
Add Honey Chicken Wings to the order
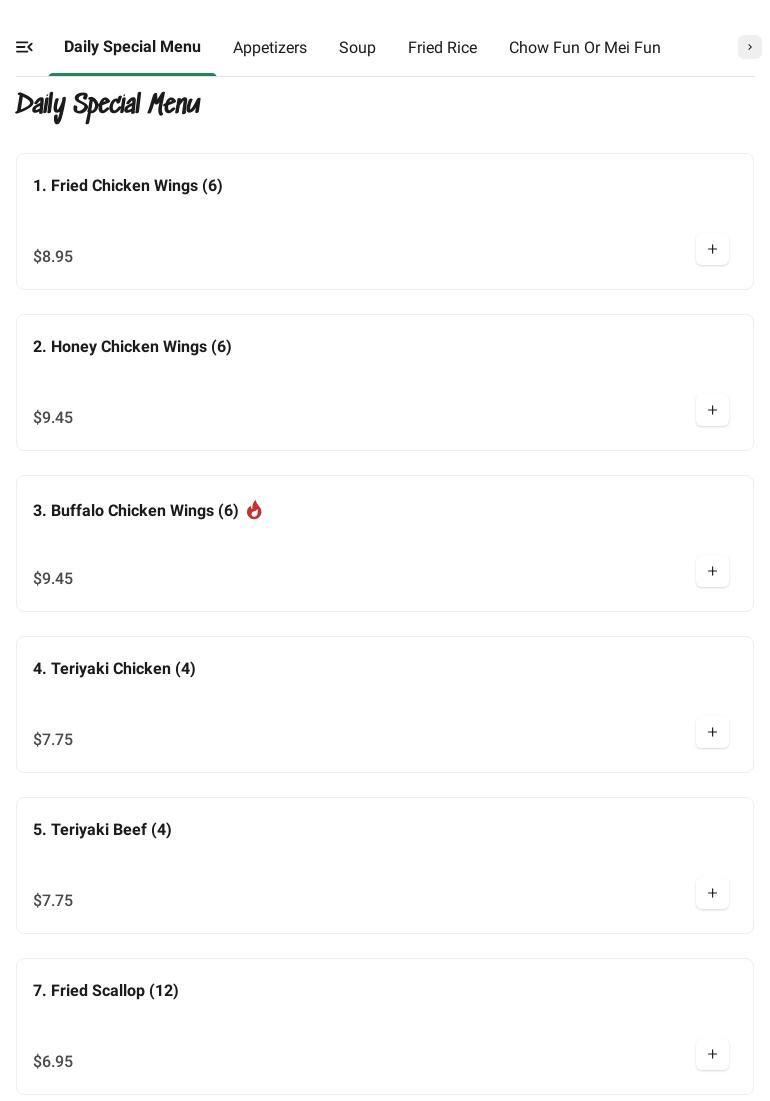pyautogui.click(x=712, y=411)
